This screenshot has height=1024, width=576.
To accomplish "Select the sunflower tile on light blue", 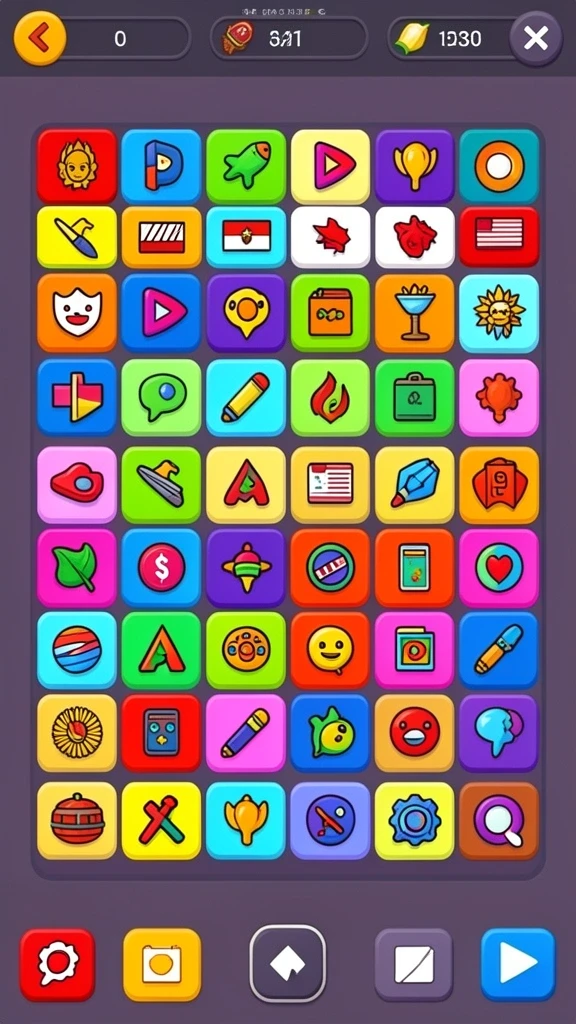I will coord(499,313).
